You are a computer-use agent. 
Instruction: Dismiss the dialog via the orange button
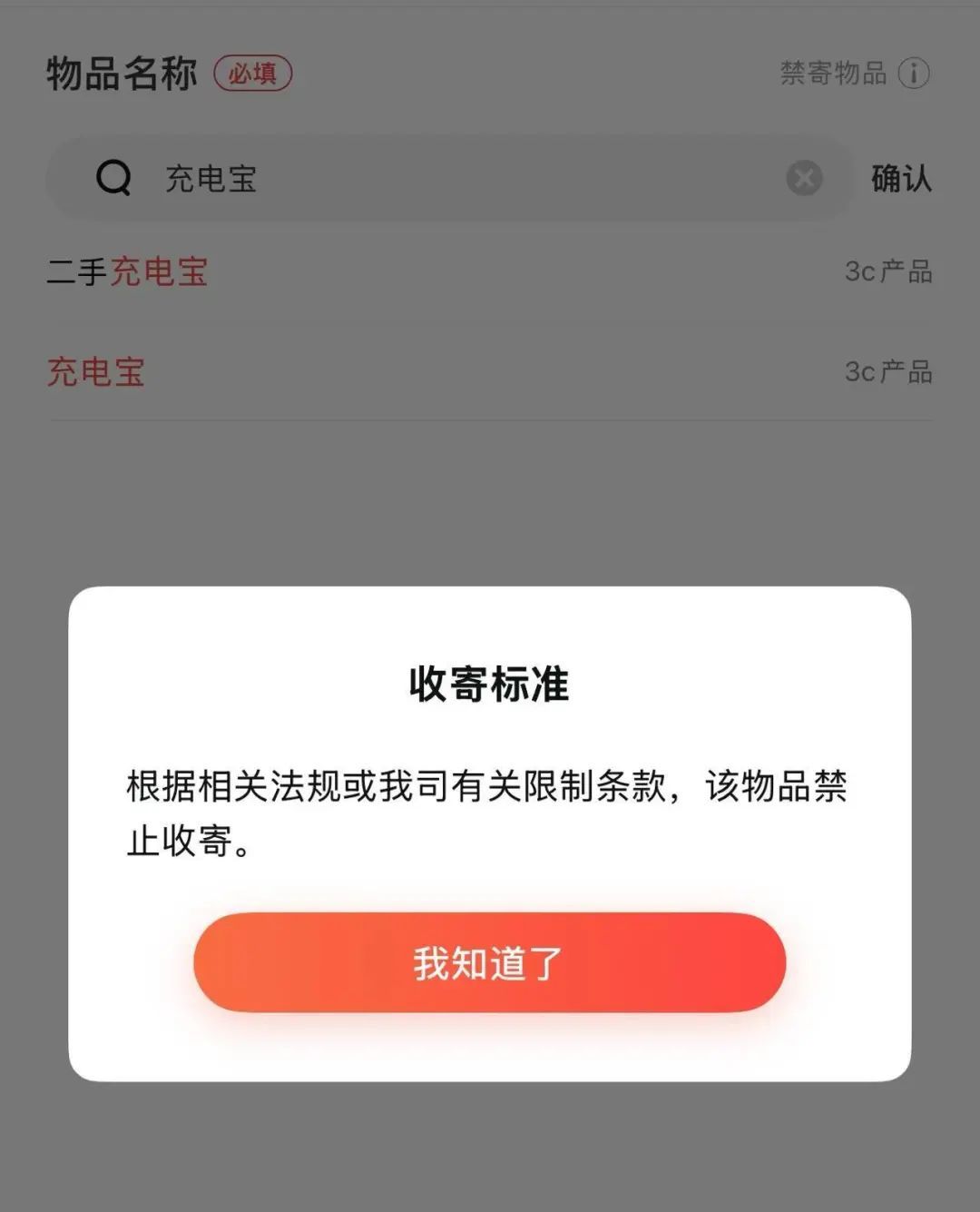tap(489, 963)
